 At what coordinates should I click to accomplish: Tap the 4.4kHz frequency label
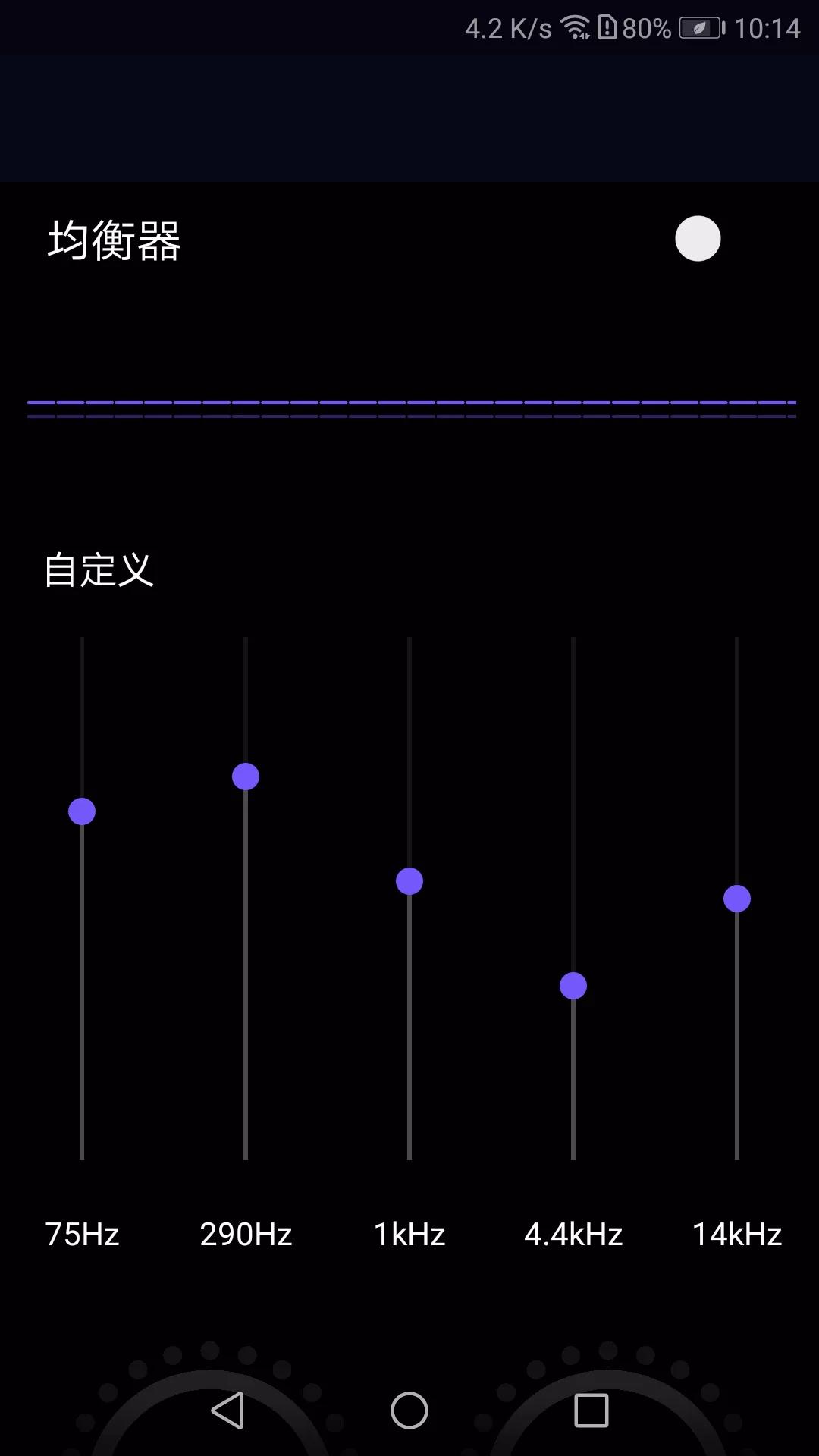pyautogui.click(x=573, y=1234)
